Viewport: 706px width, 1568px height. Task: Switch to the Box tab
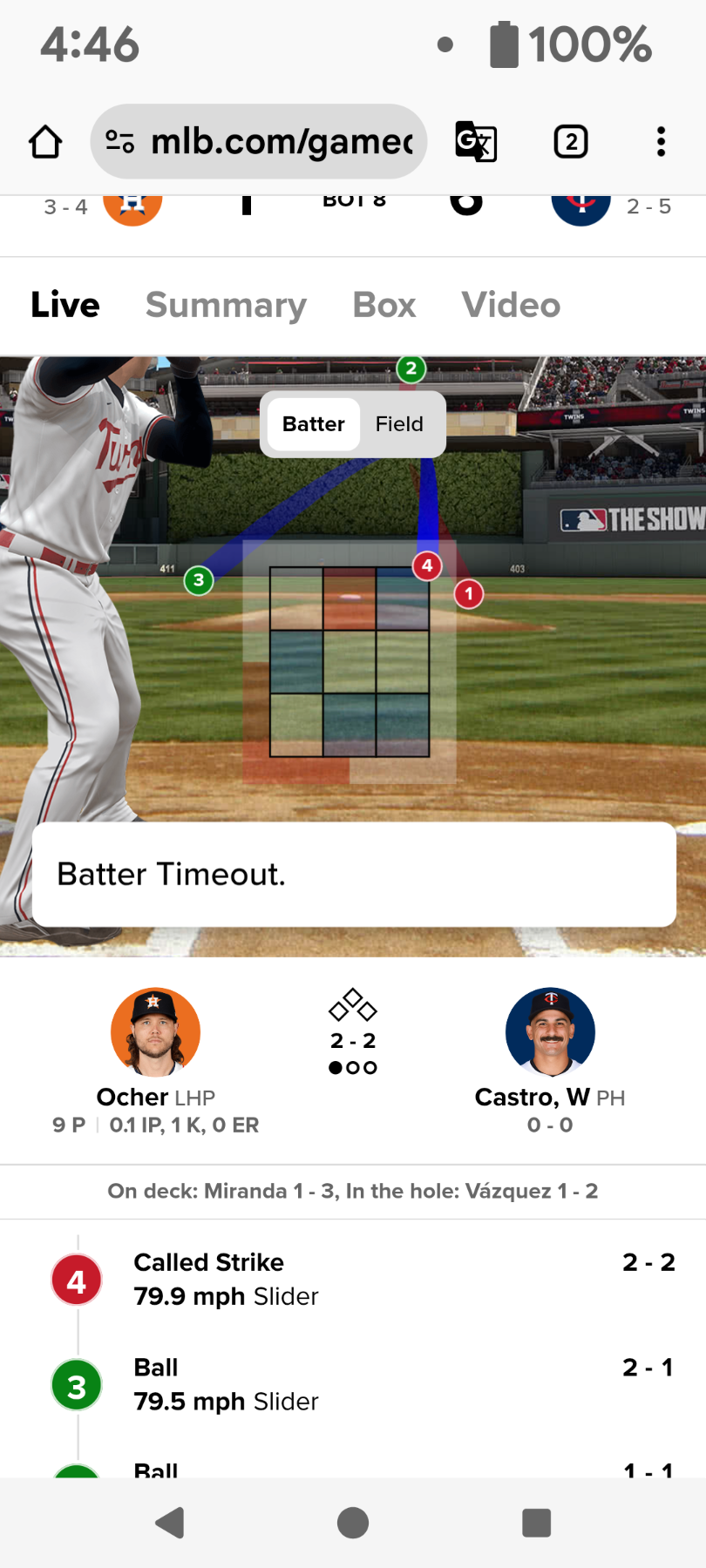click(x=384, y=305)
